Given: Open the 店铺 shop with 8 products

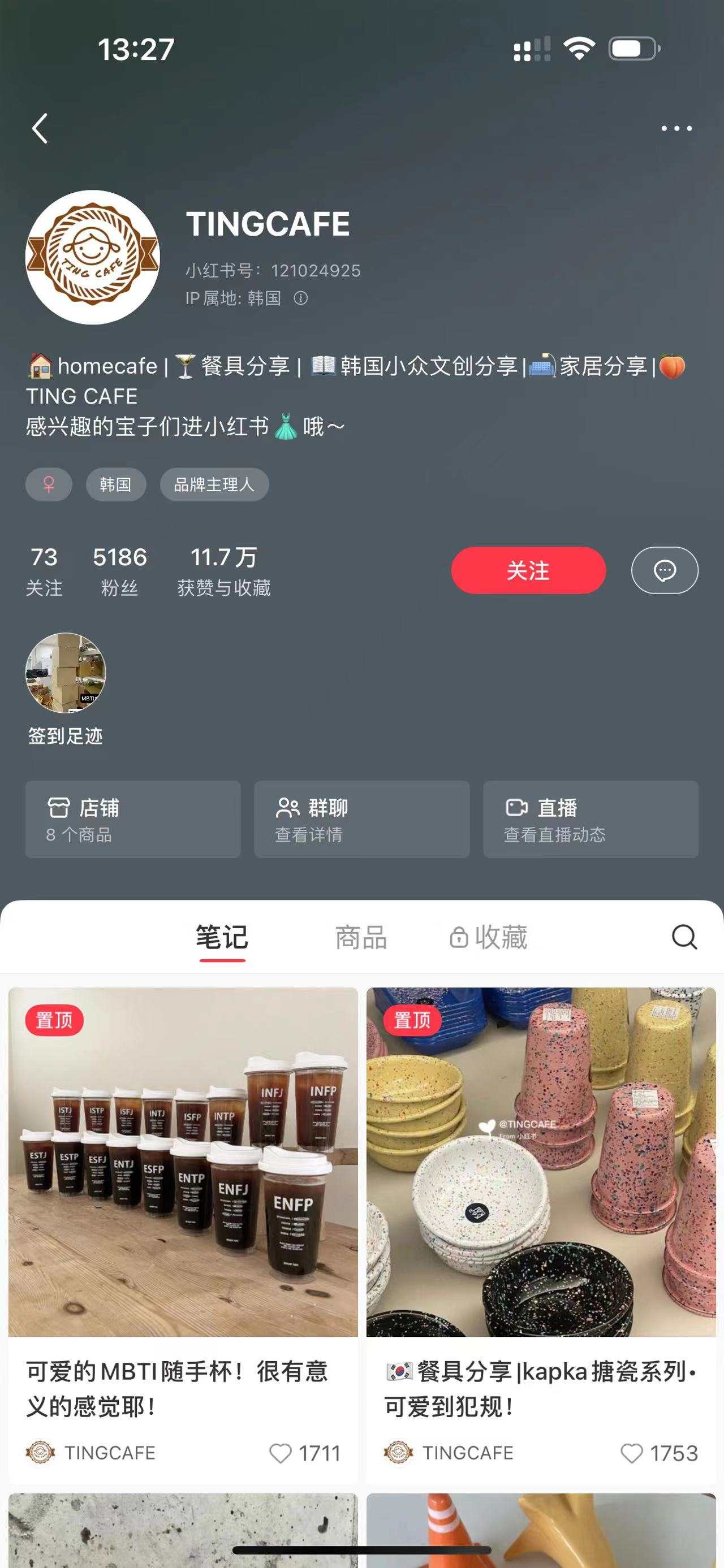Looking at the screenshot, I should [133, 819].
